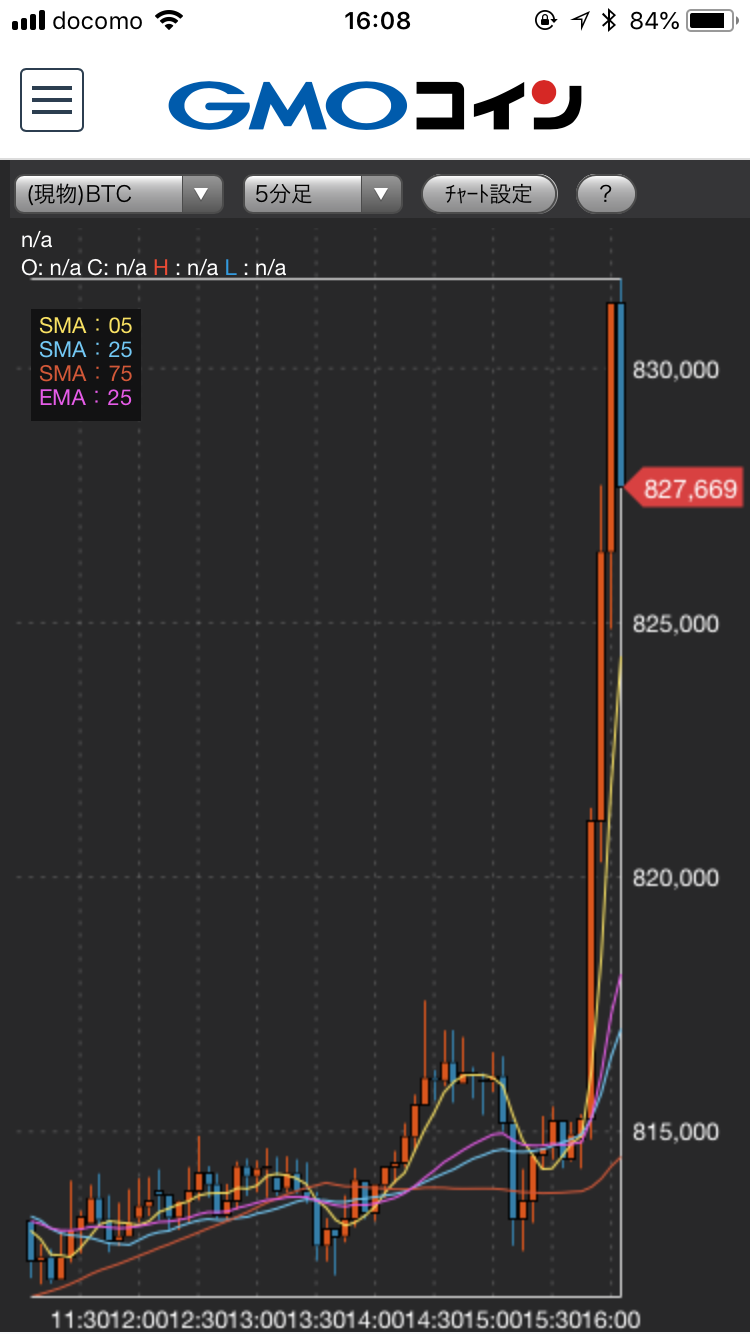
Task: Open チャート設定 chart settings
Action: click(489, 194)
